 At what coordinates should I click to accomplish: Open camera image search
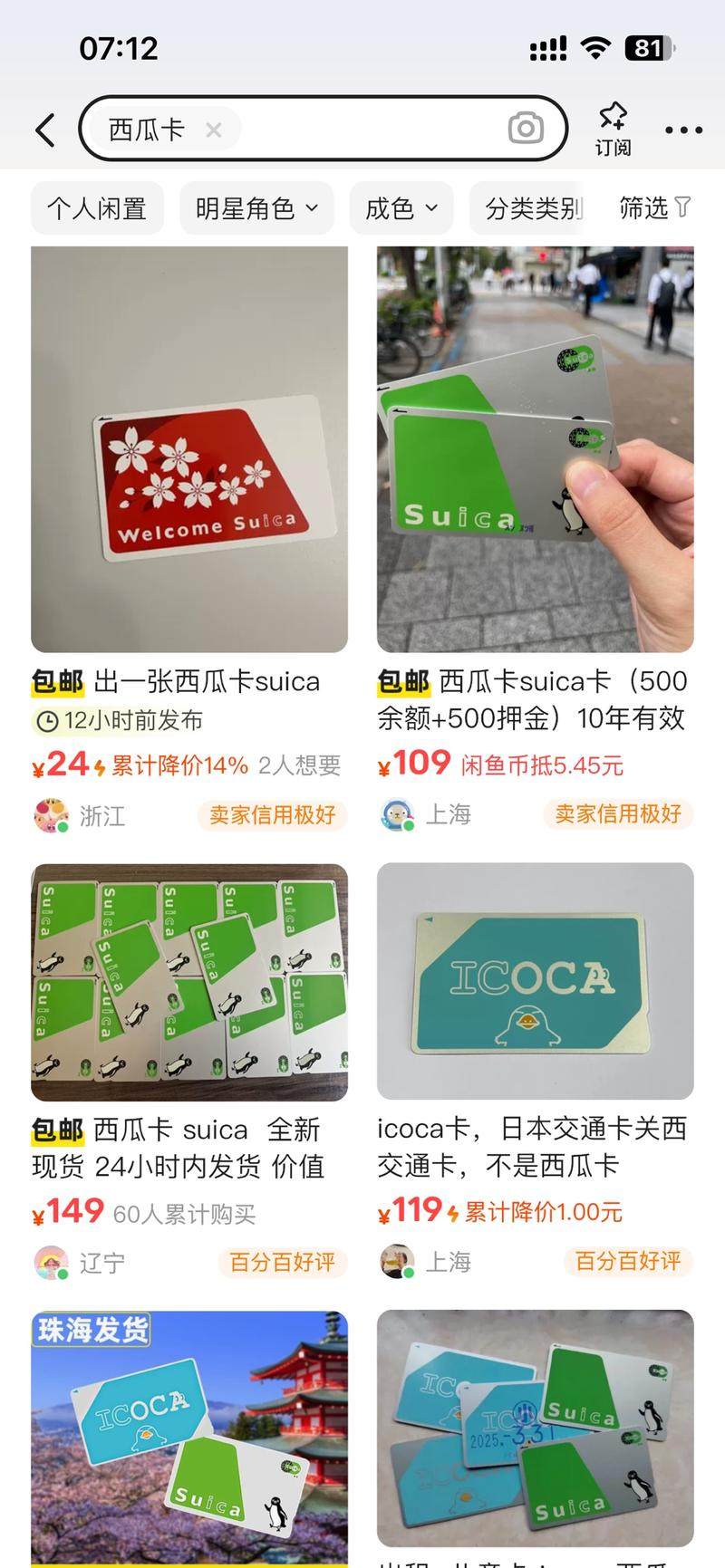(525, 129)
